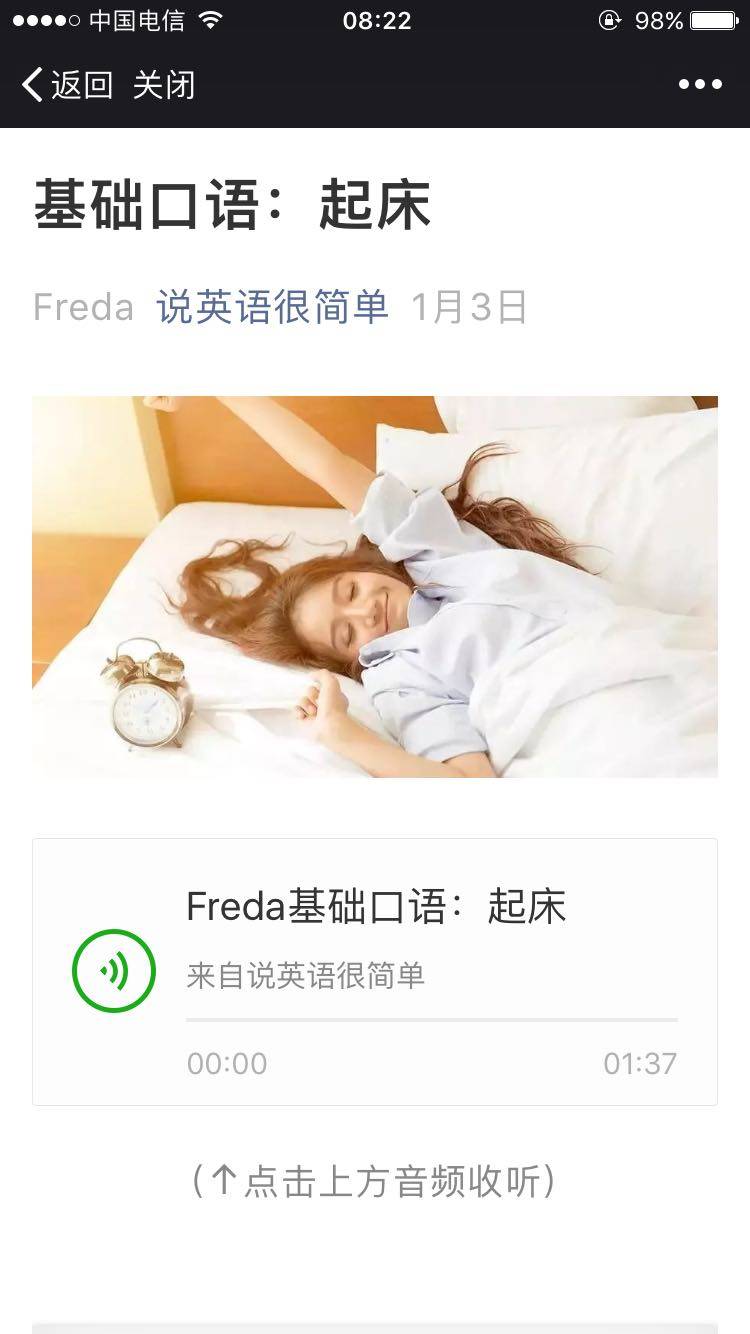Go back with the 返回 arrow
This screenshot has height=1334, width=750.
pyautogui.click(x=66, y=85)
